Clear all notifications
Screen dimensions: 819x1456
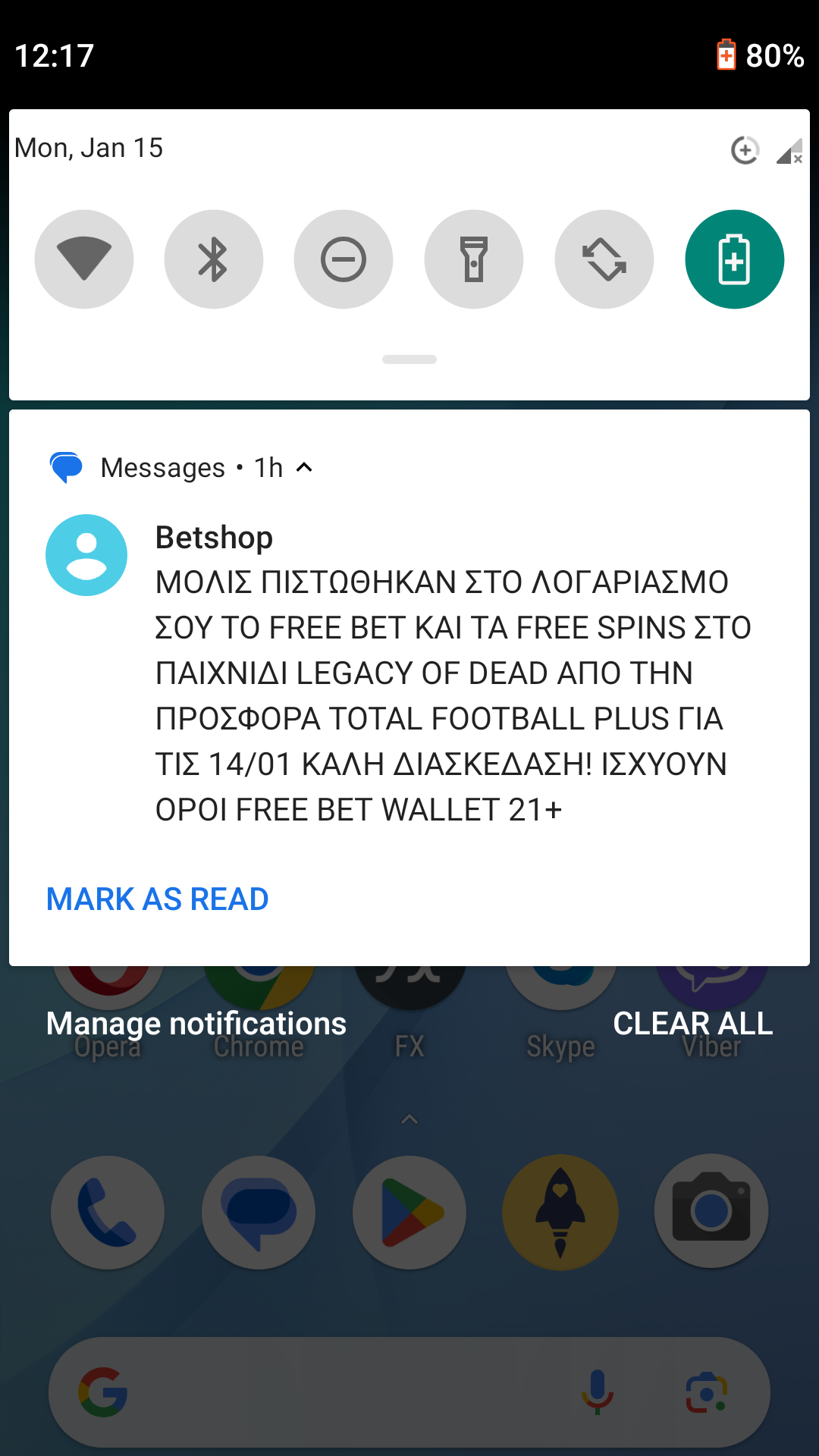[692, 1024]
